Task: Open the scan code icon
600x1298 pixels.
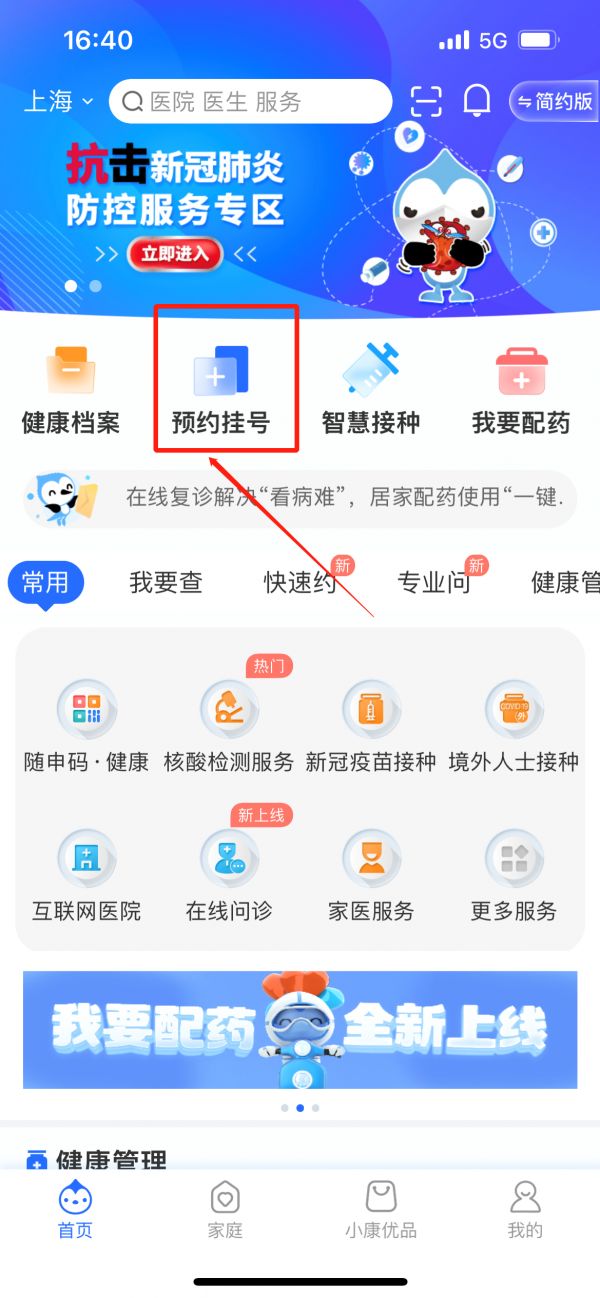Action: (x=426, y=101)
